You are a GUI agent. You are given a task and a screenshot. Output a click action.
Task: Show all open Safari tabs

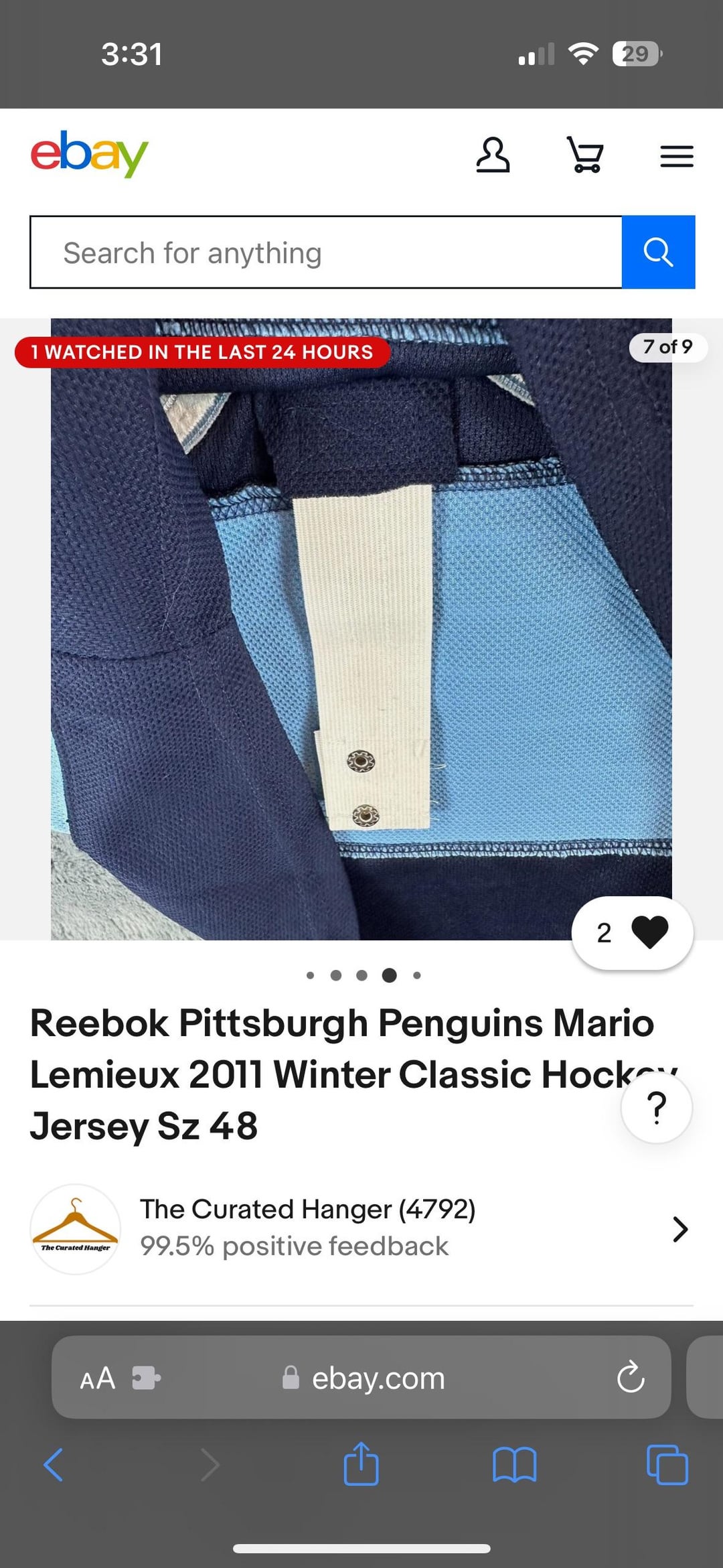point(667,1465)
